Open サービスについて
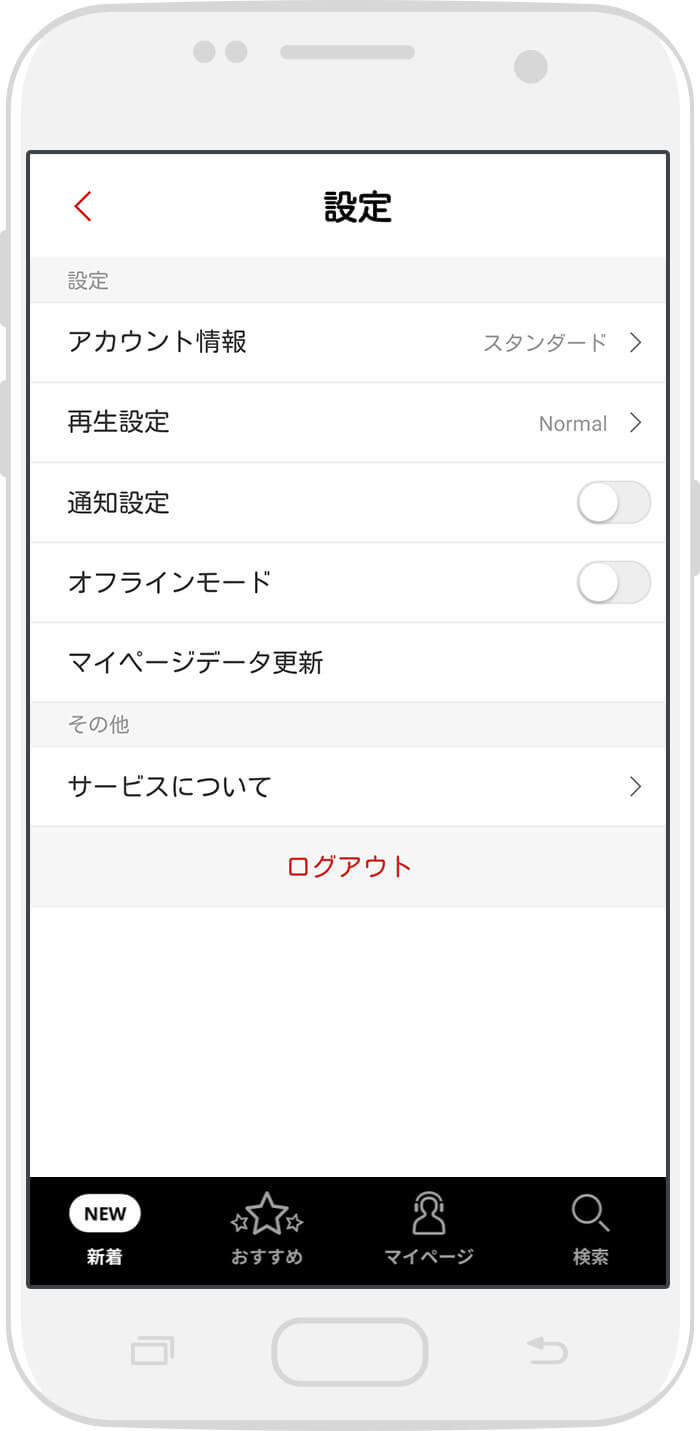The image size is (700, 1431). (x=348, y=786)
